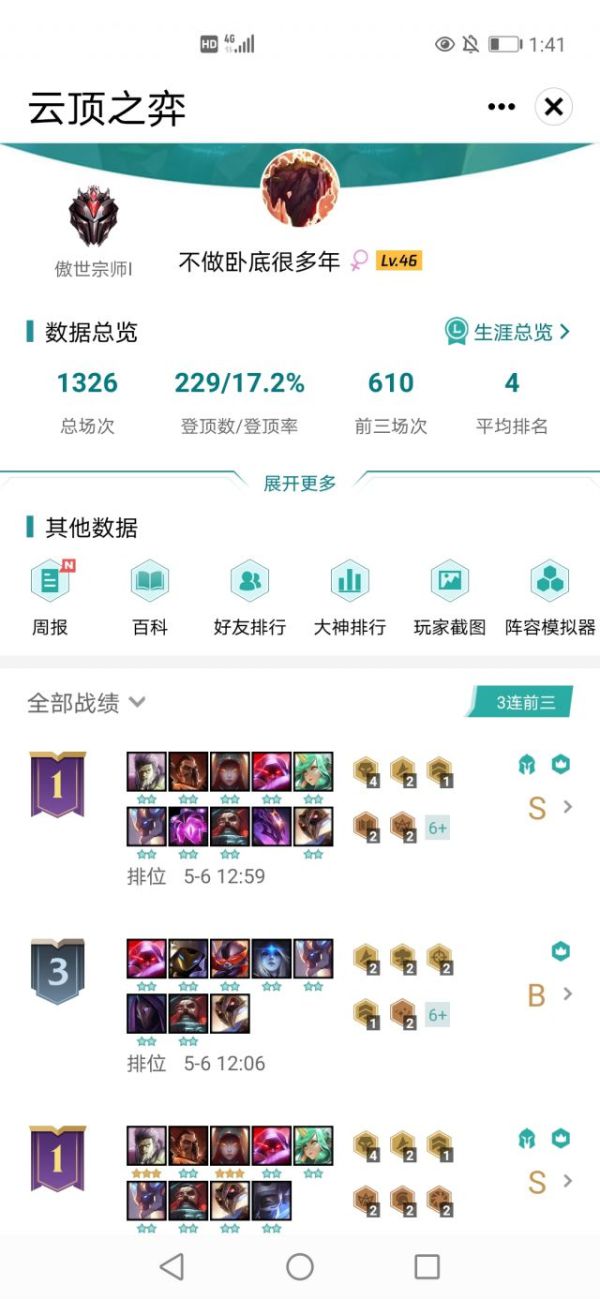
Task: Go back with system back button
Action: (x=172, y=1267)
